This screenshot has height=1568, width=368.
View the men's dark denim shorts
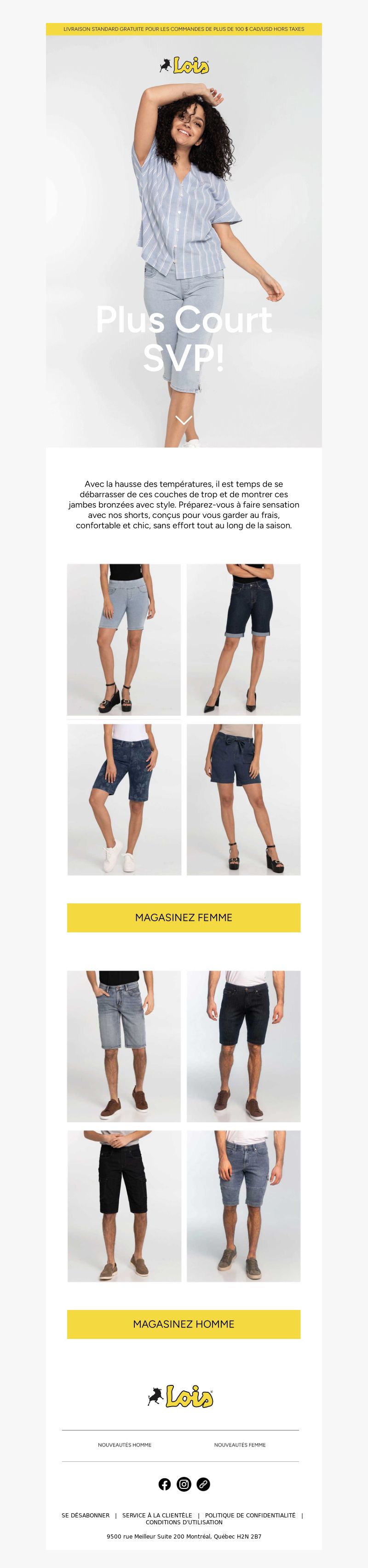(x=243, y=1046)
